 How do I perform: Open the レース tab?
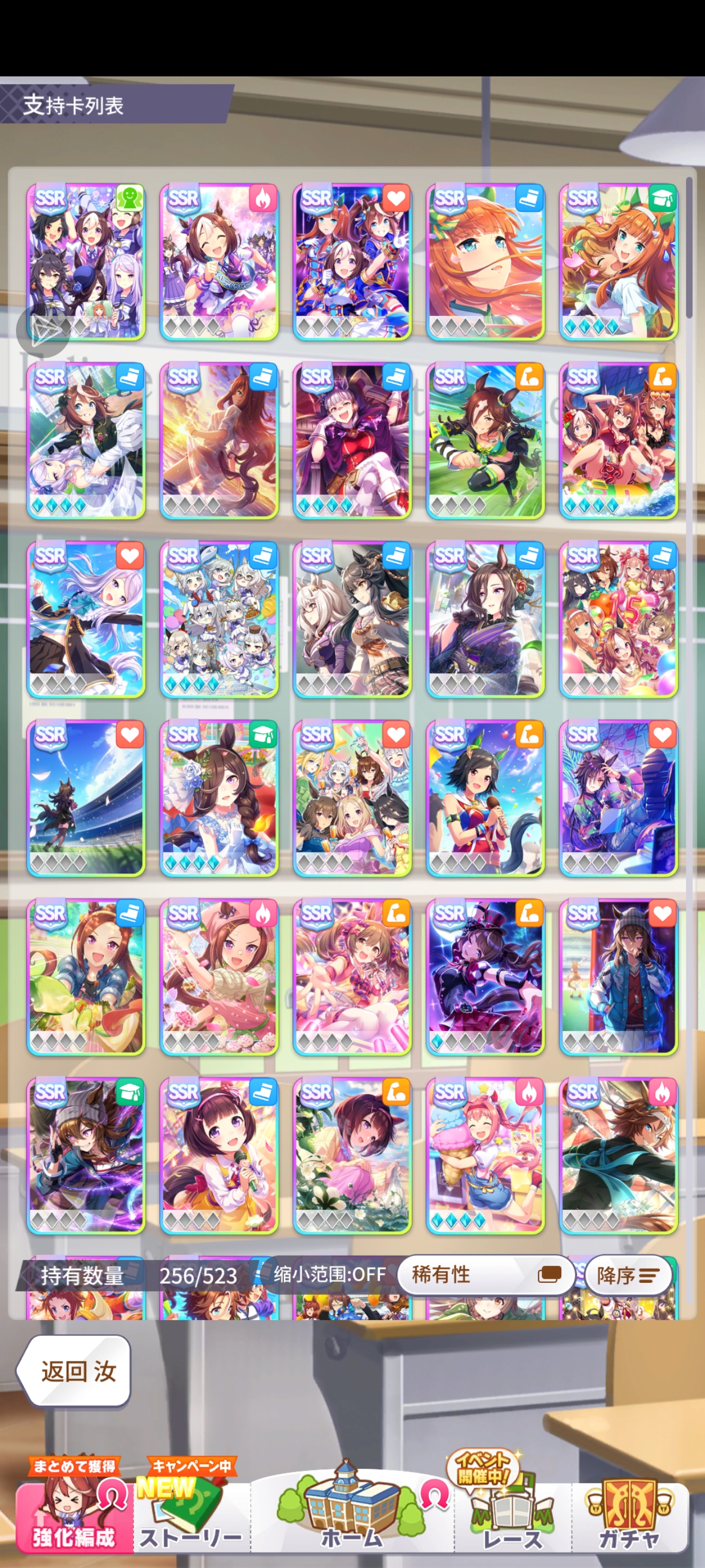[x=512, y=1516]
